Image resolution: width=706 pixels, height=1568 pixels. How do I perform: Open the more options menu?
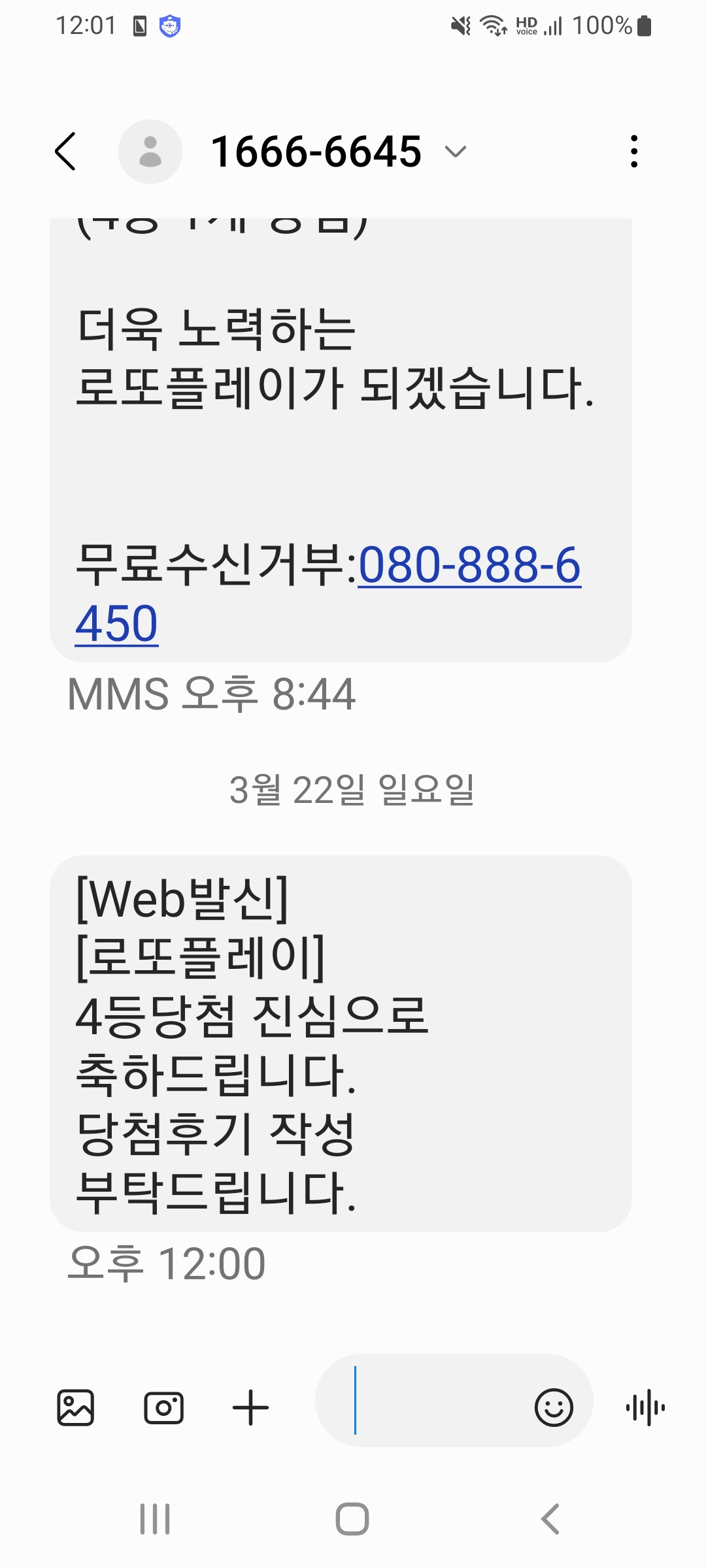click(x=633, y=152)
